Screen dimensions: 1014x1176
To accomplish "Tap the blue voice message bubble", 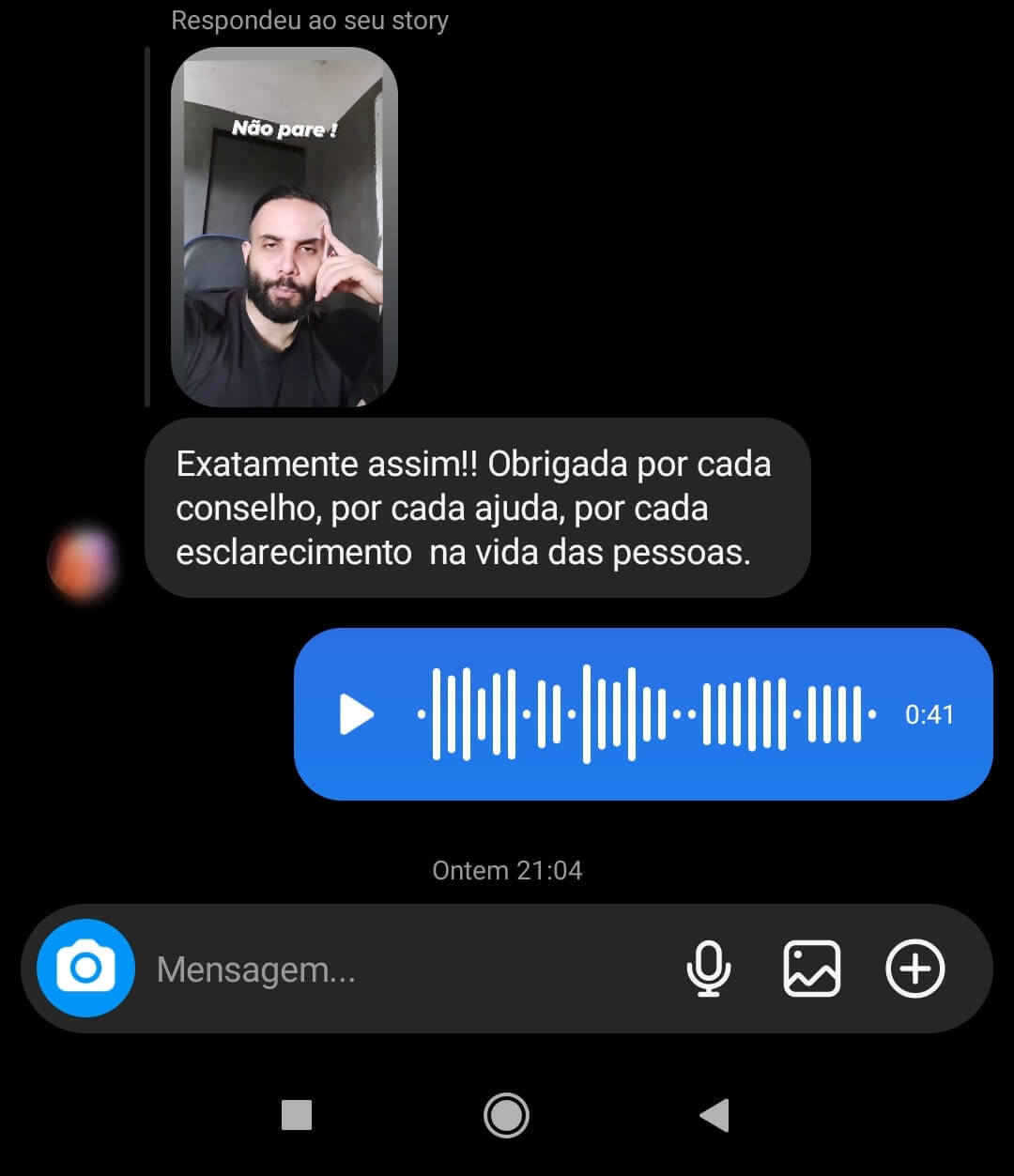I will point(643,714).
